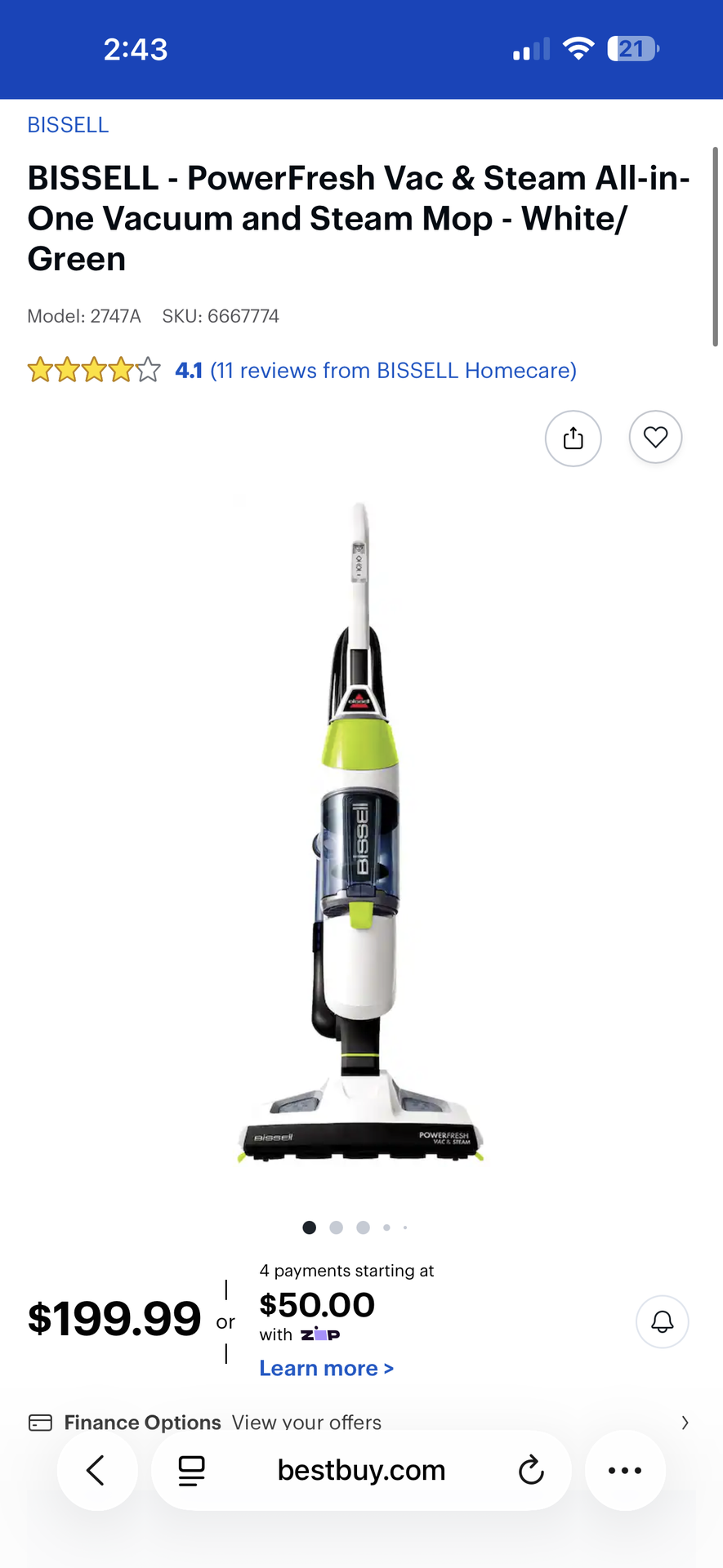Open the 11 reviews from BISSELL Homecare
This screenshot has width=723, height=1568.
[x=392, y=371]
